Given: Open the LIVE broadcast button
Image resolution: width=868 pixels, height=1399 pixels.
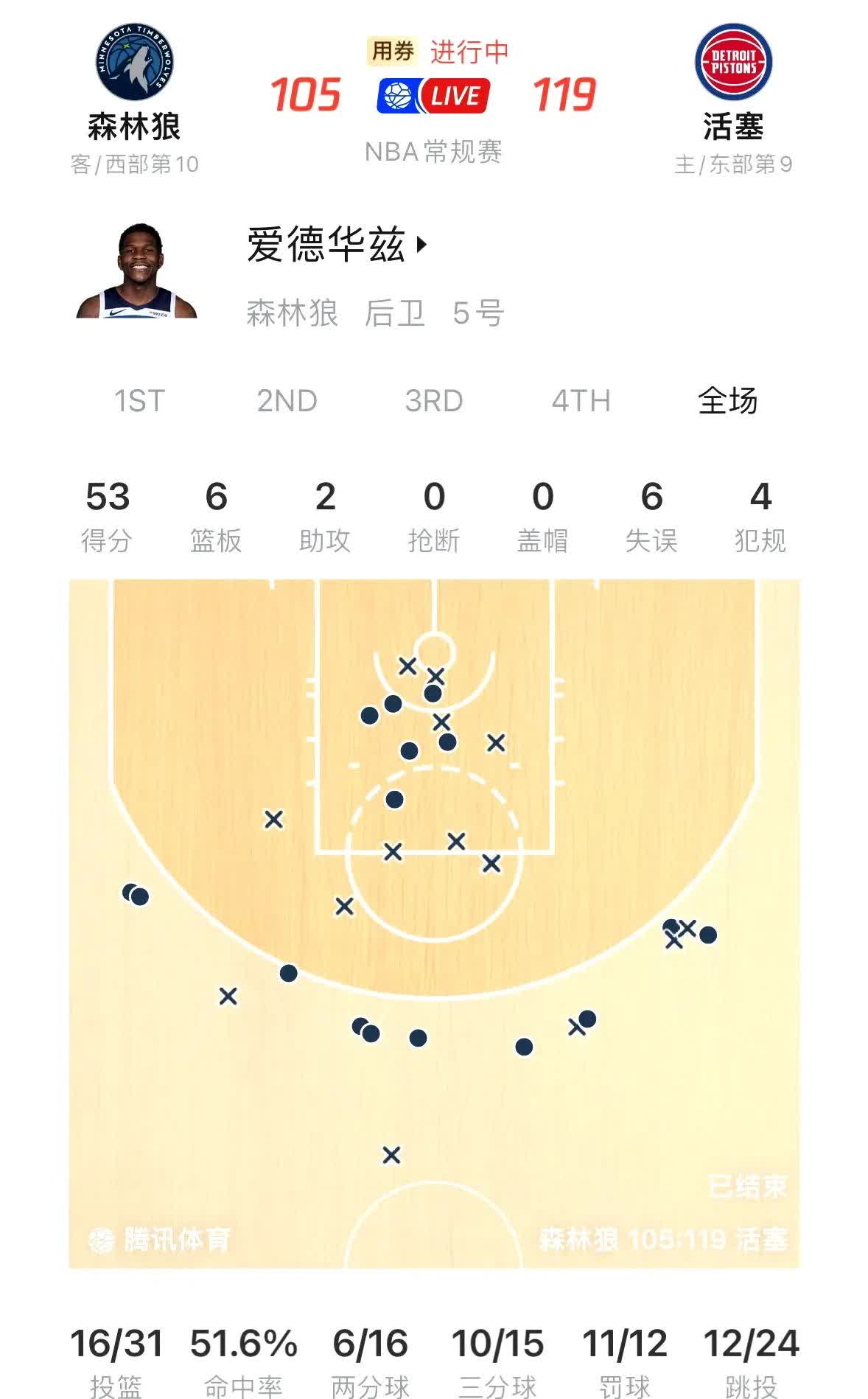Looking at the screenshot, I should 433,97.
